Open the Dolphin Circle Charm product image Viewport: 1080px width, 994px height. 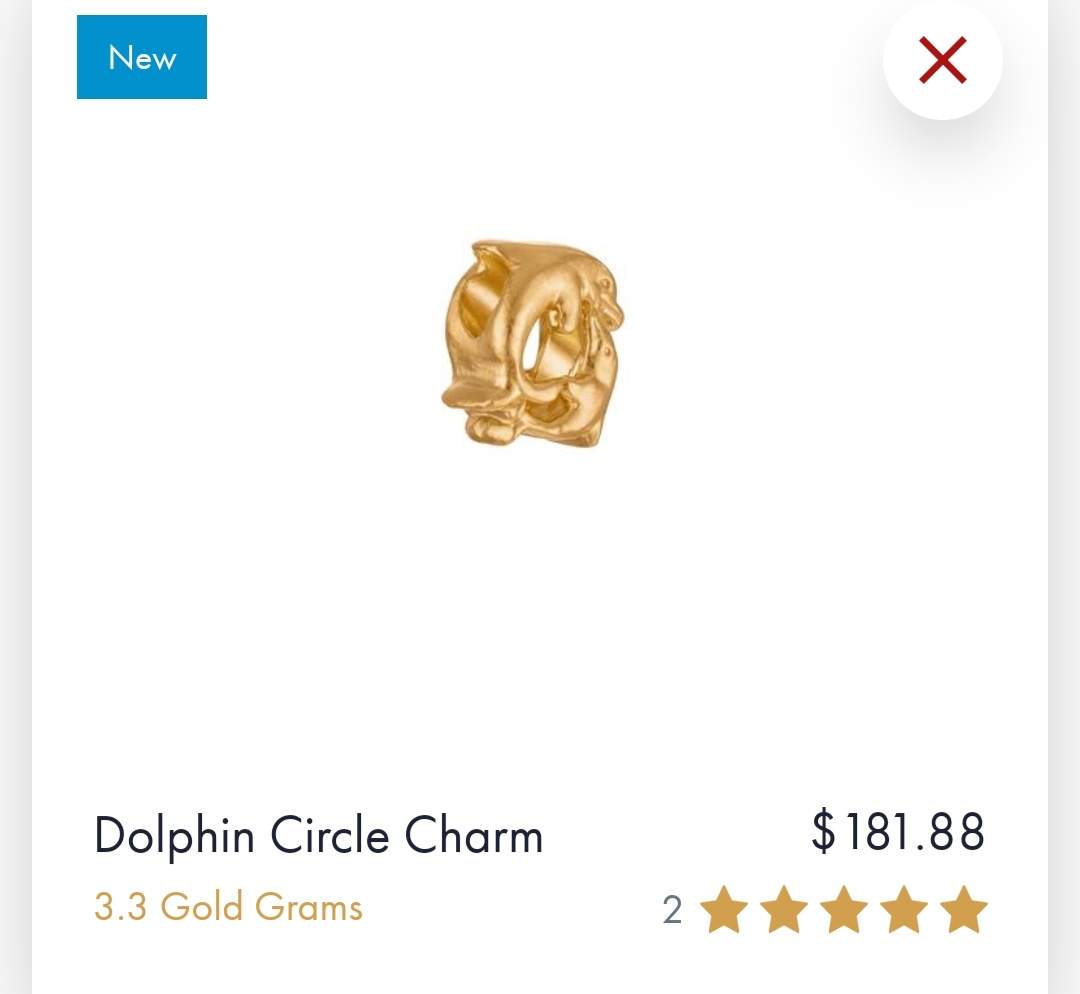pos(532,343)
